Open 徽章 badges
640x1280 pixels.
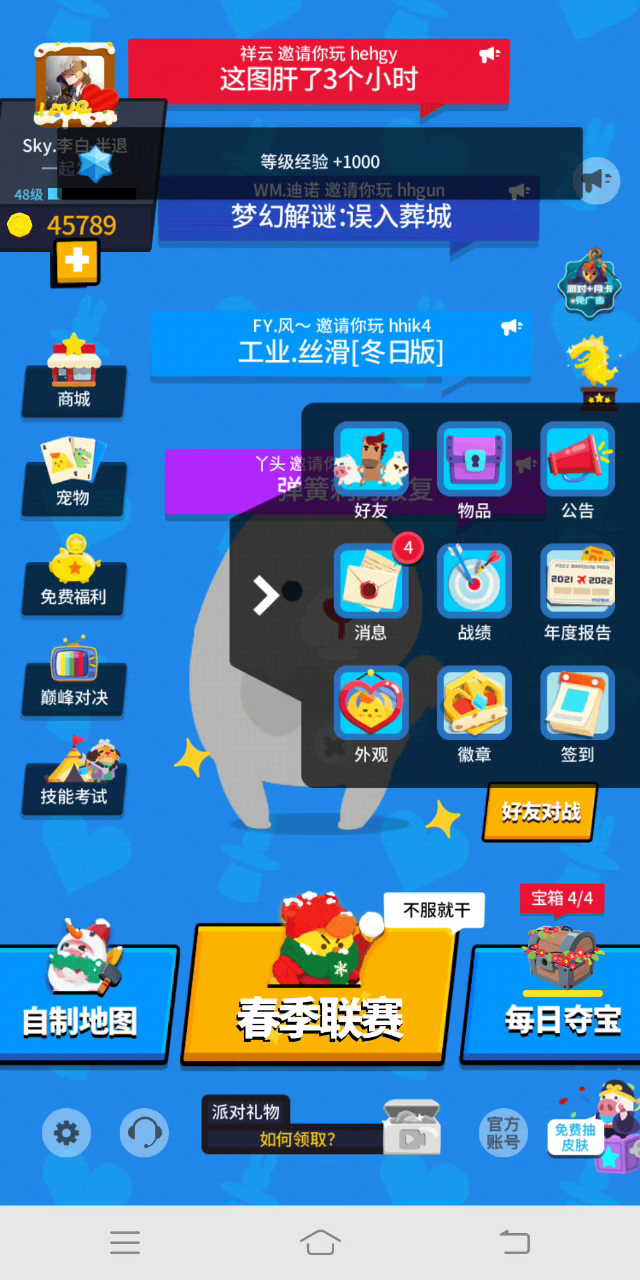pyautogui.click(x=474, y=715)
